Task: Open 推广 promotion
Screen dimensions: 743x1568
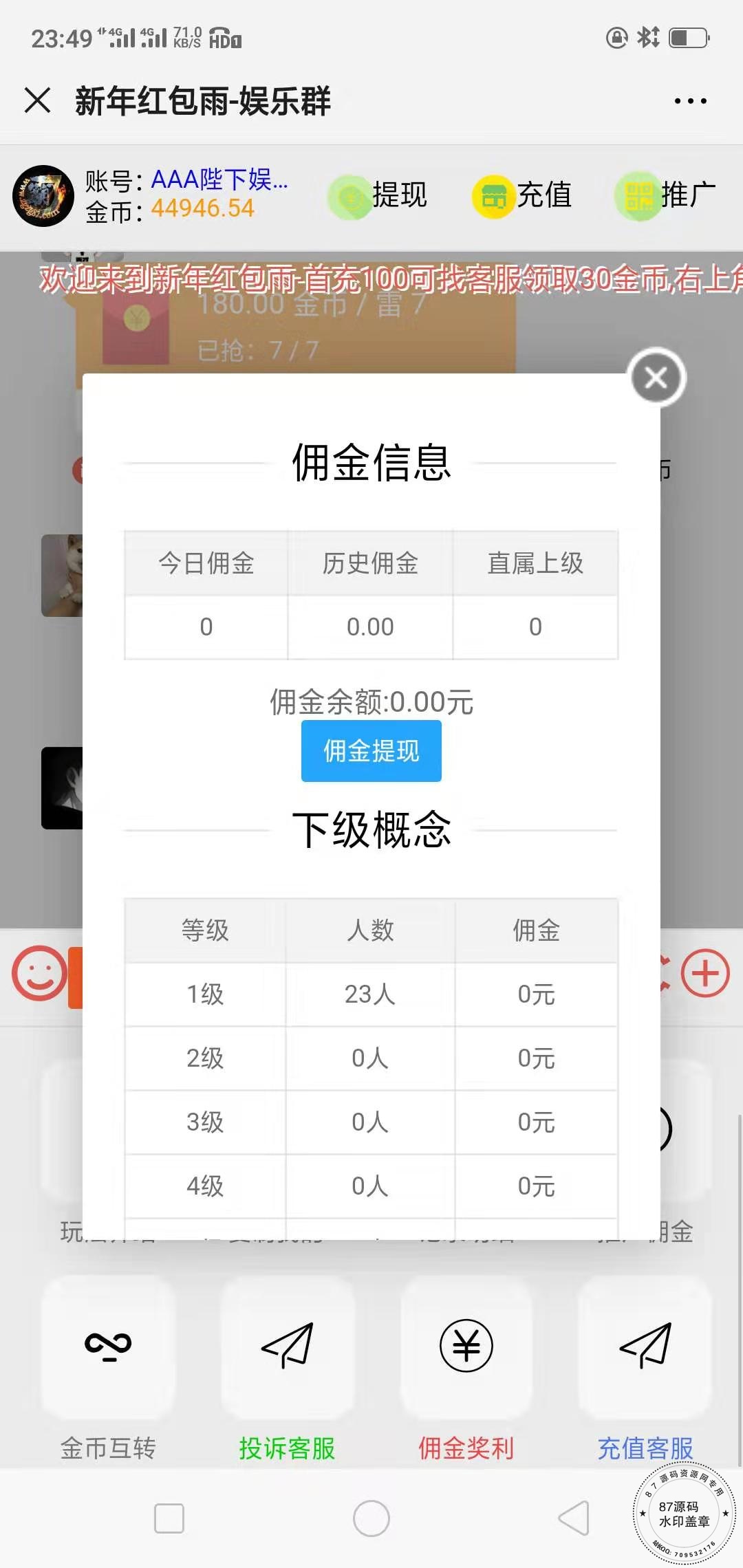Action: click(666, 195)
